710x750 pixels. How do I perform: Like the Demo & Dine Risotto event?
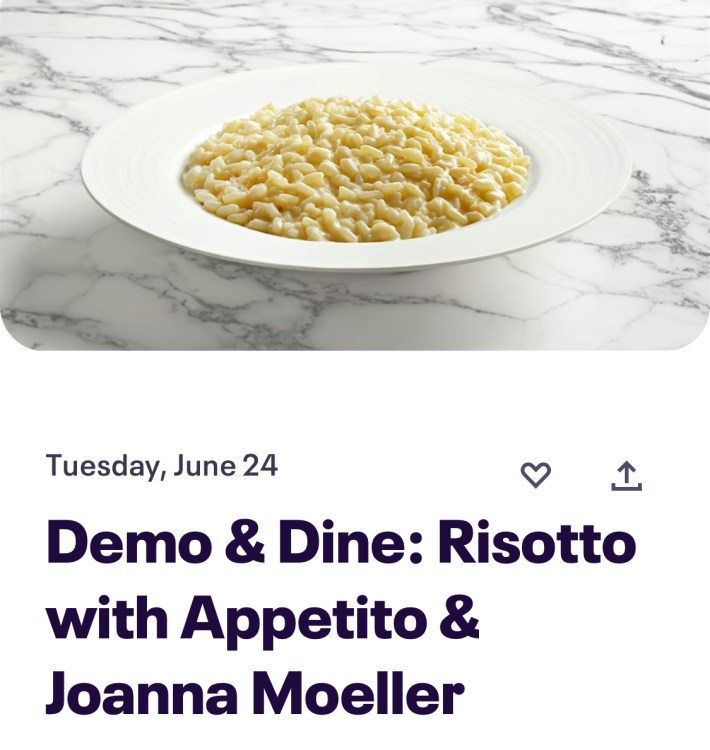[536, 475]
